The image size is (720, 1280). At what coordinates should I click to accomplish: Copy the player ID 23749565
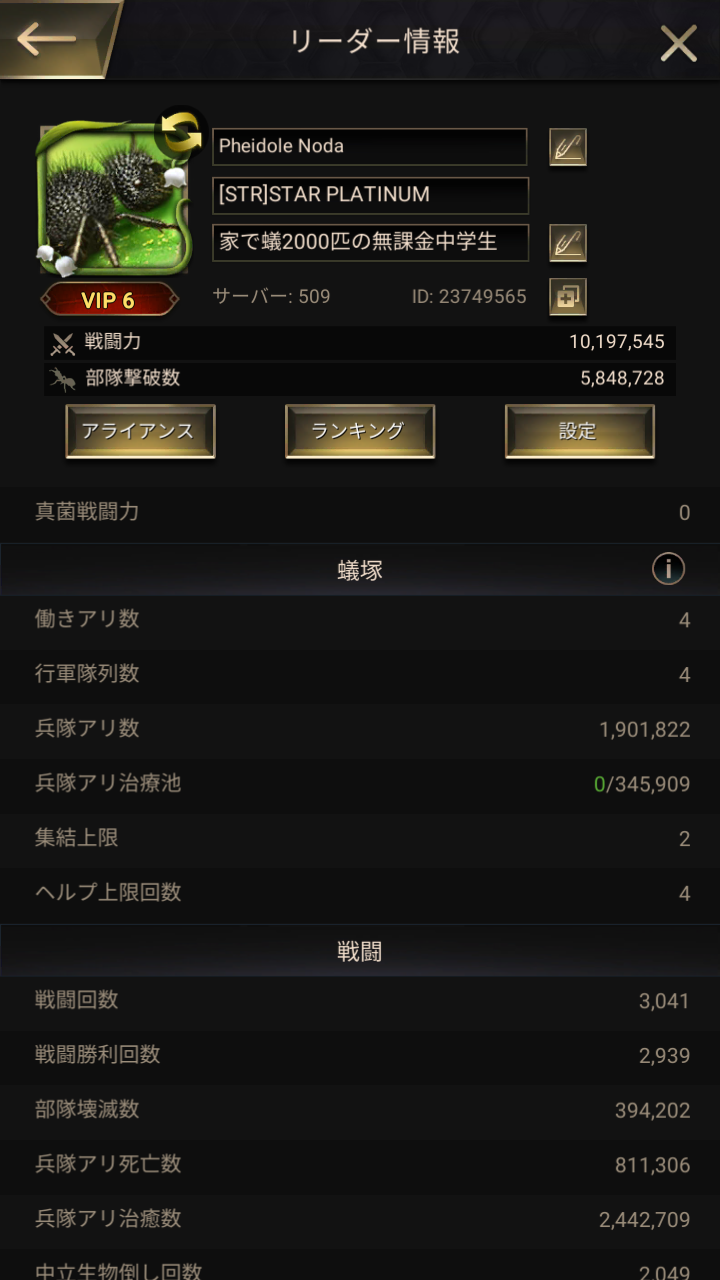click(568, 297)
